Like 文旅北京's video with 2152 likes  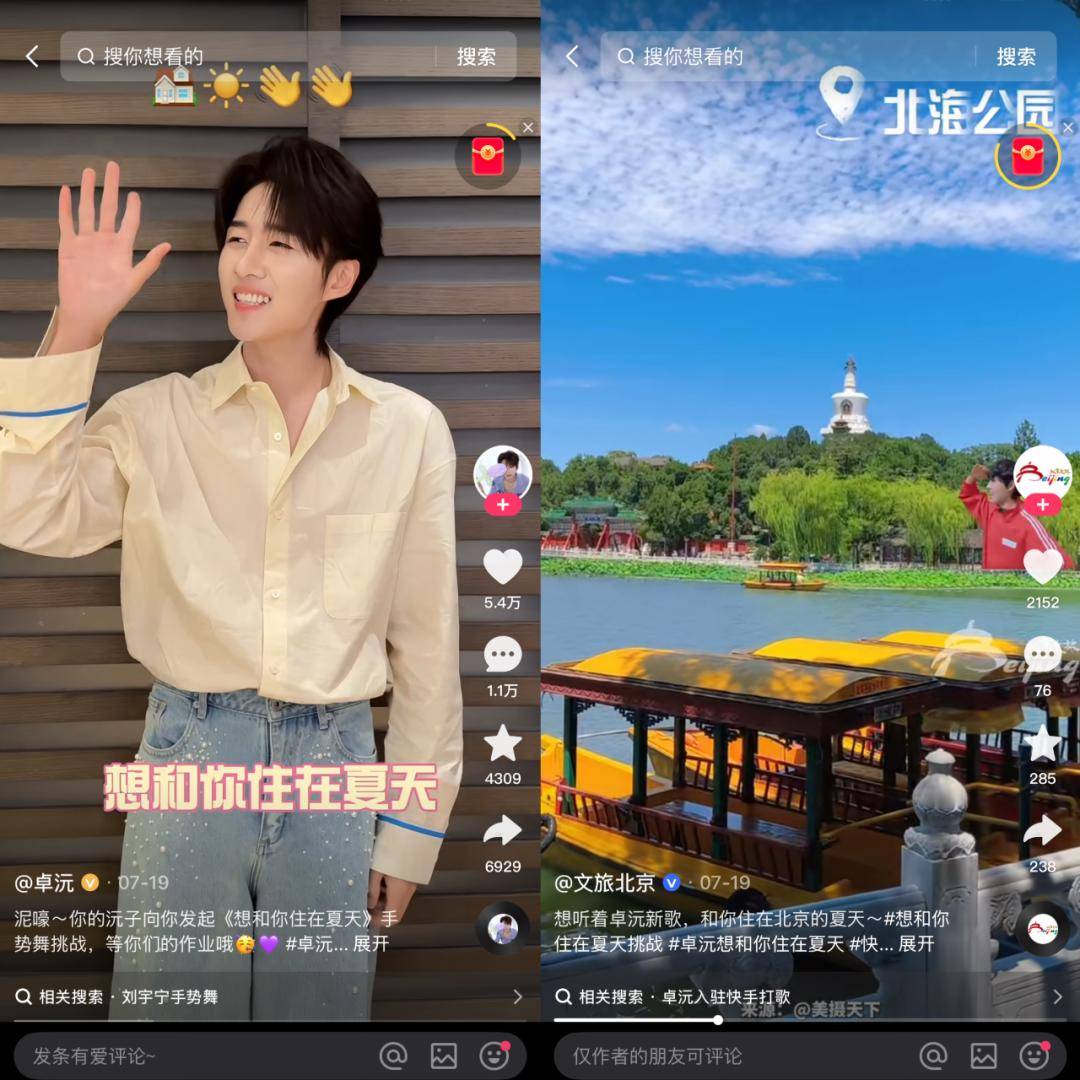pos(1042,568)
